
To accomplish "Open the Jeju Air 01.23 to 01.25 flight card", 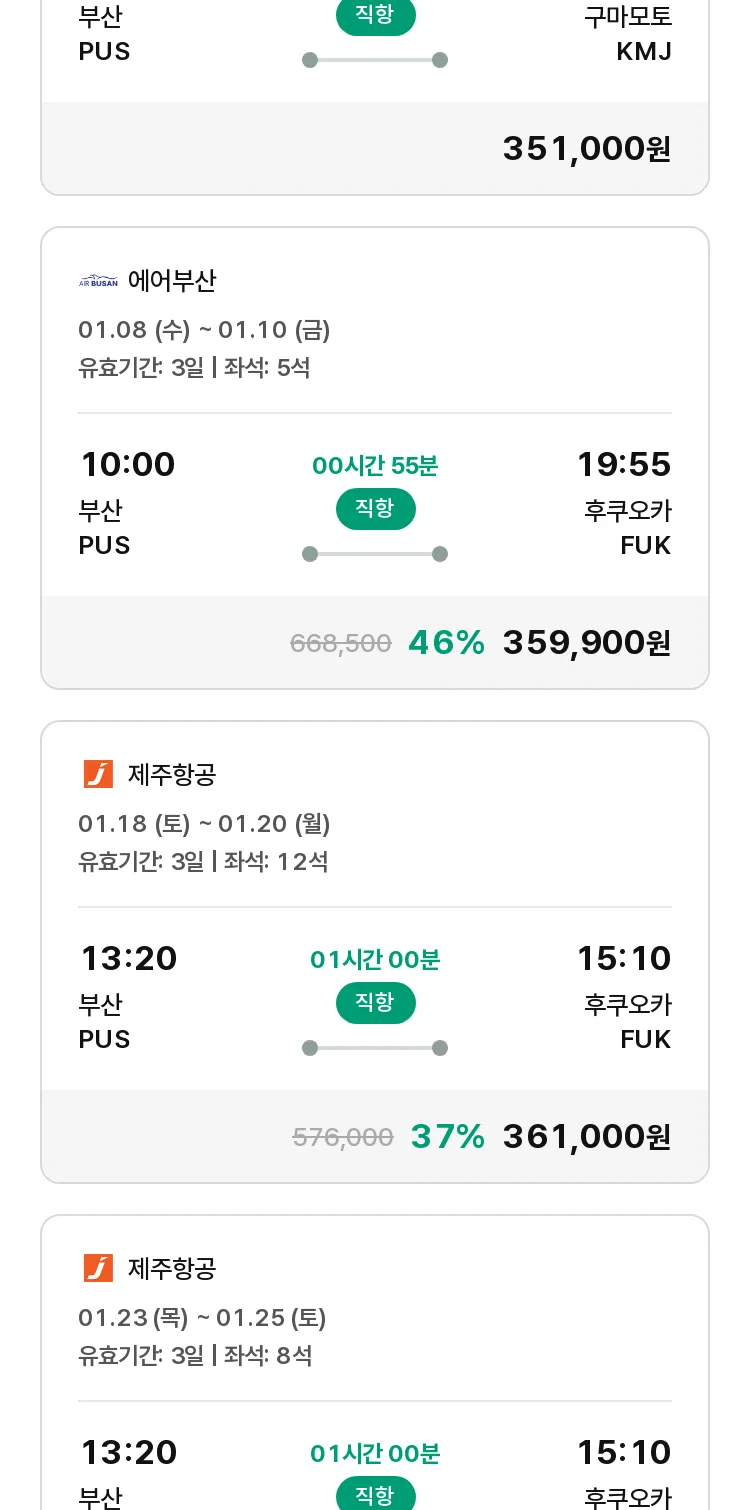I will pos(375,1362).
